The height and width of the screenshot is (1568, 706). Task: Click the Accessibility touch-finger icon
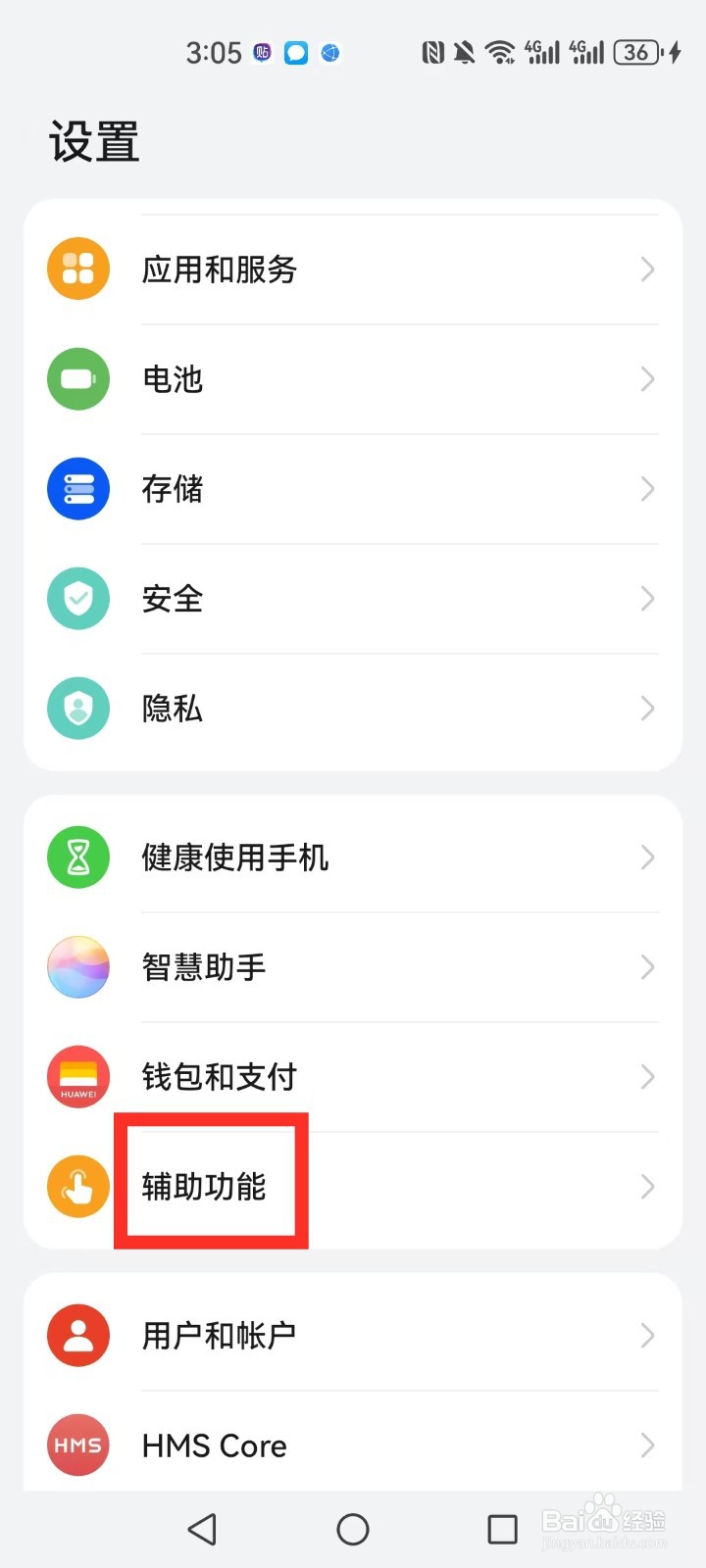[77, 1186]
